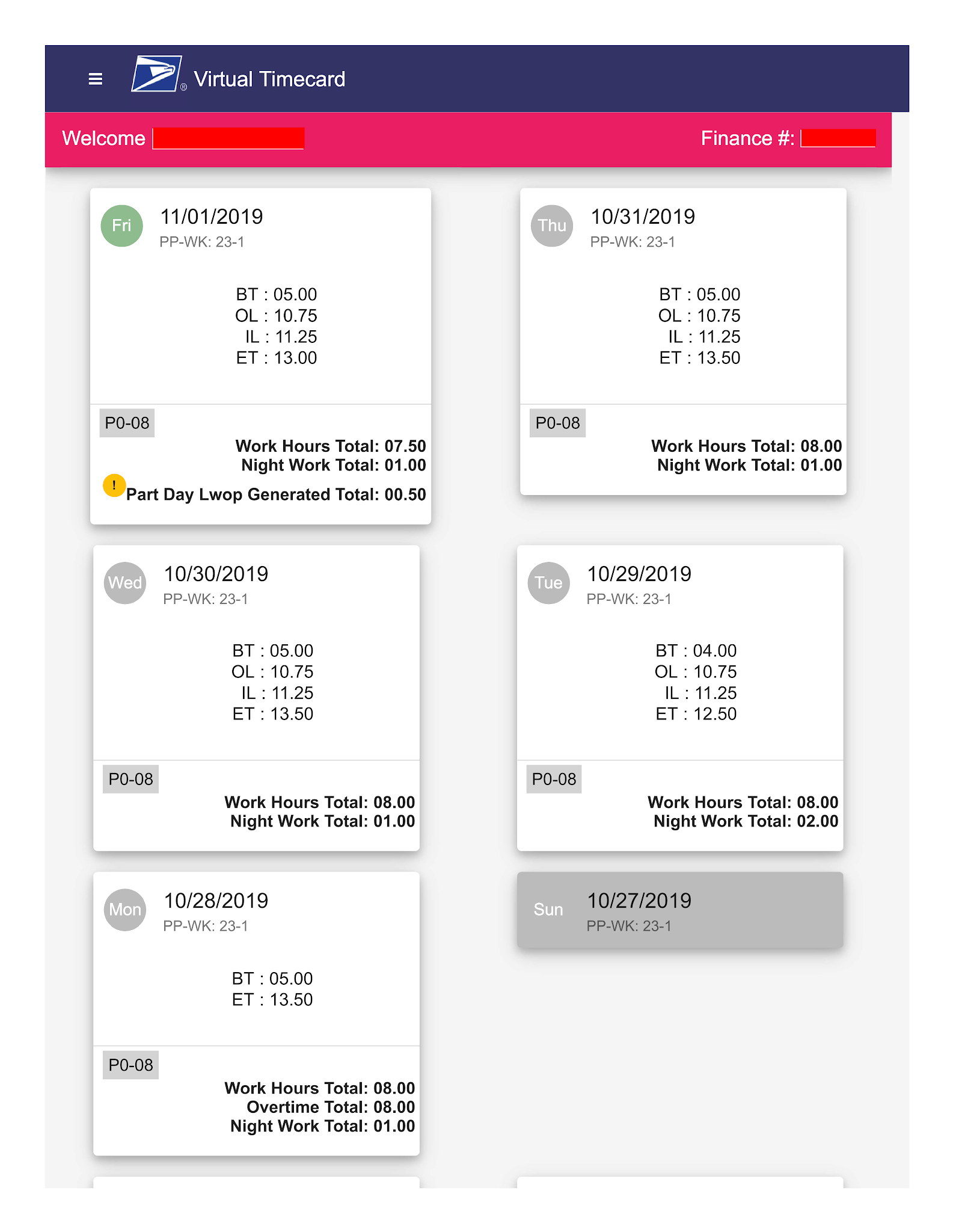
Task: Expand the Sunday 10/27/2019 card
Action: point(679,910)
